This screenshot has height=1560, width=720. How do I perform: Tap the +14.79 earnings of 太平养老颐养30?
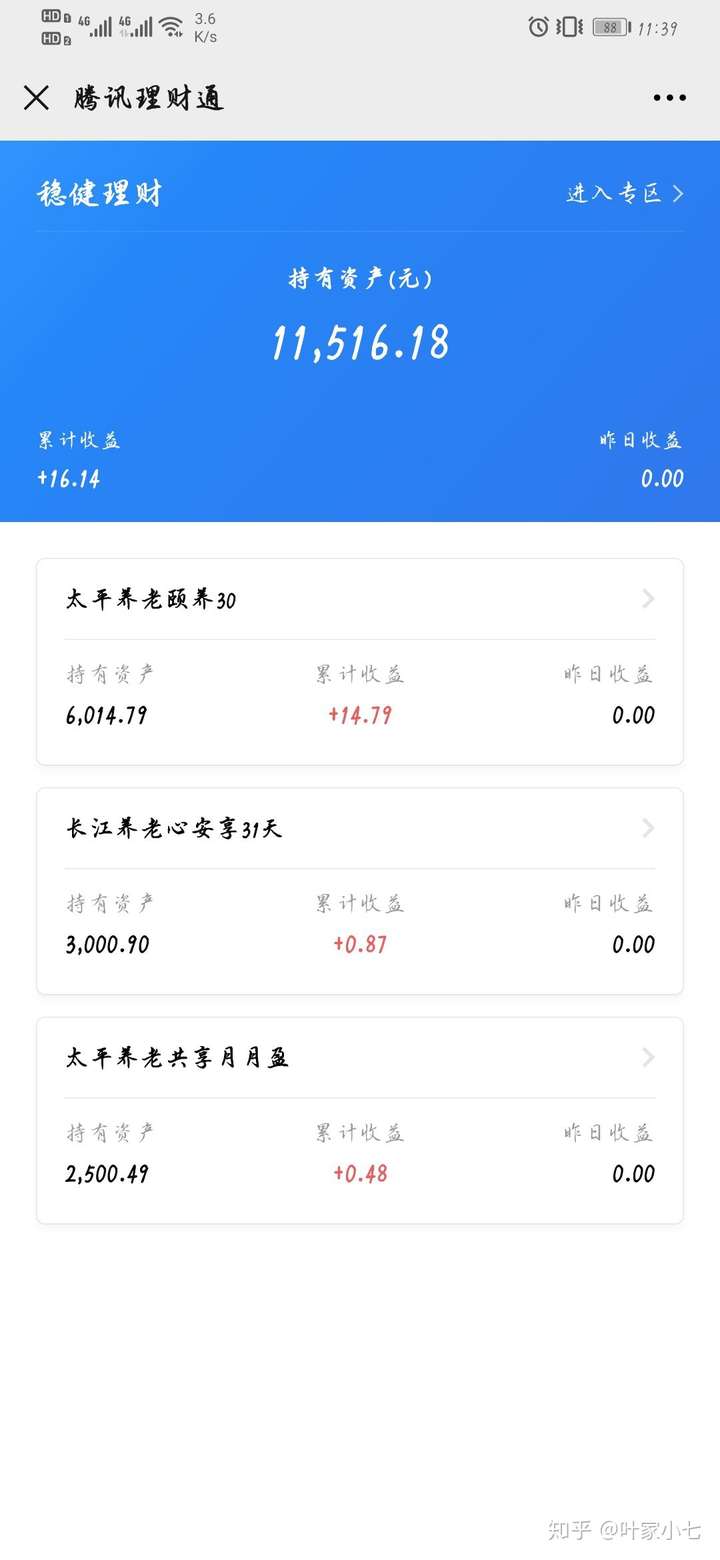(x=358, y=715)
